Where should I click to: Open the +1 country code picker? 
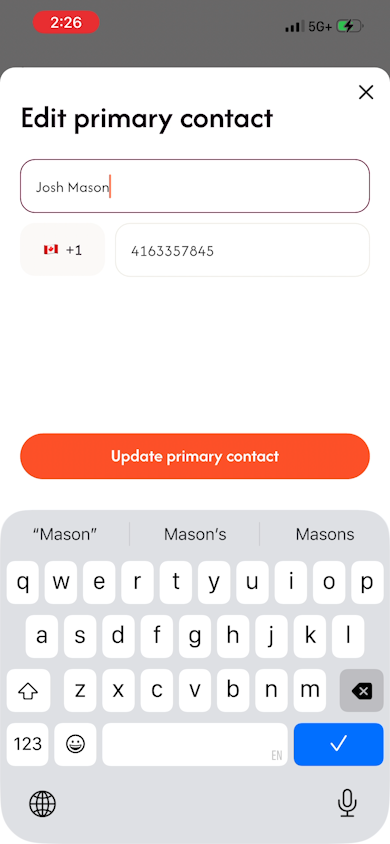coord(62,250)
